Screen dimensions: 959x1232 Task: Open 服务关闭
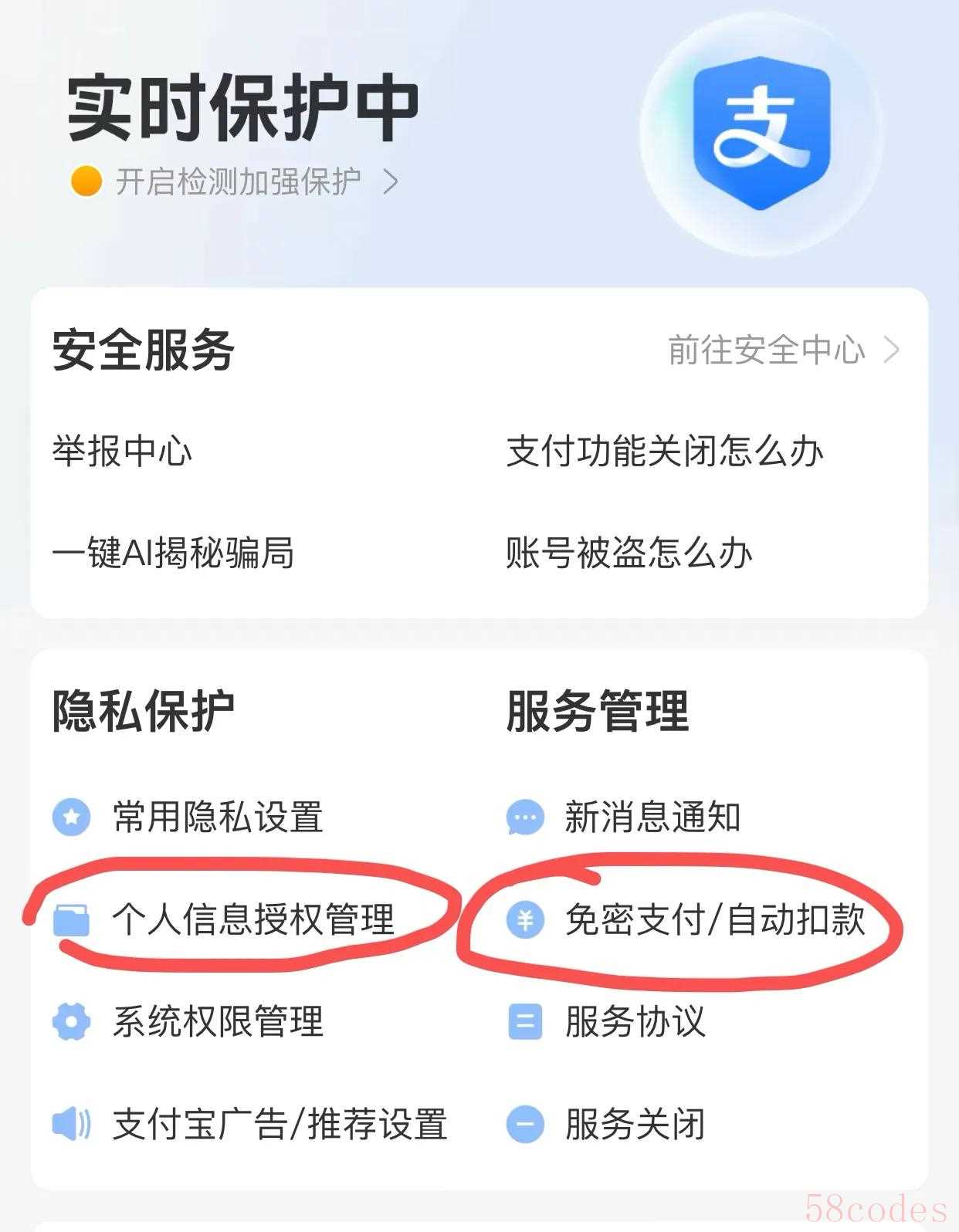635,1124
